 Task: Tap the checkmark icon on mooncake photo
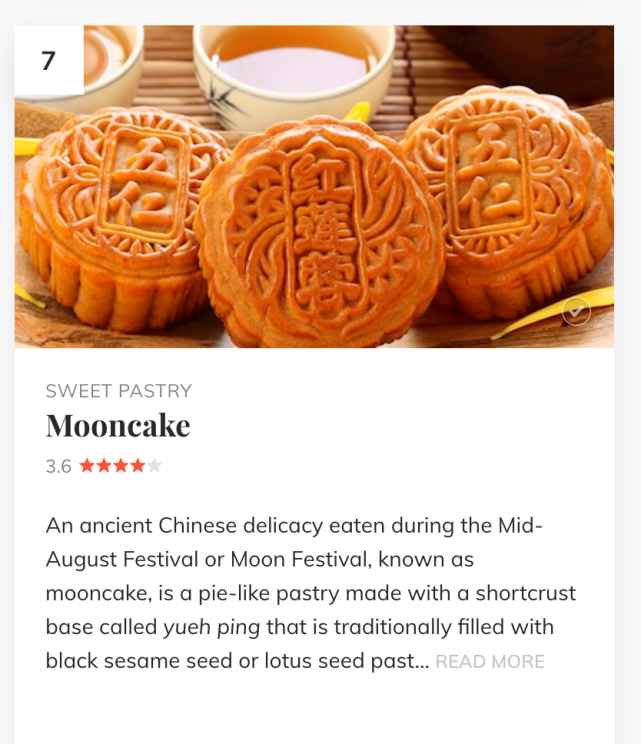(576, 312)
